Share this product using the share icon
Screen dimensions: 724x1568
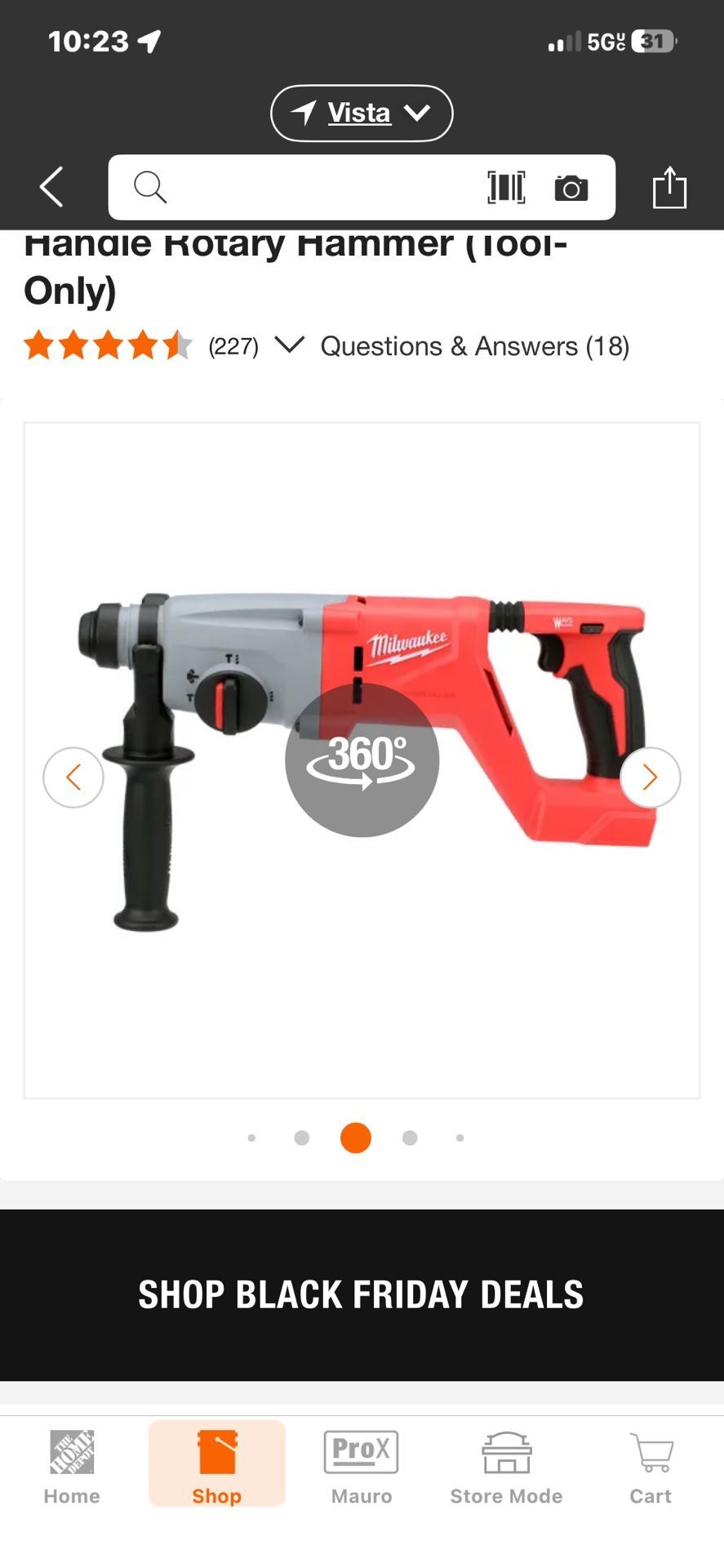tap(671, 186)
